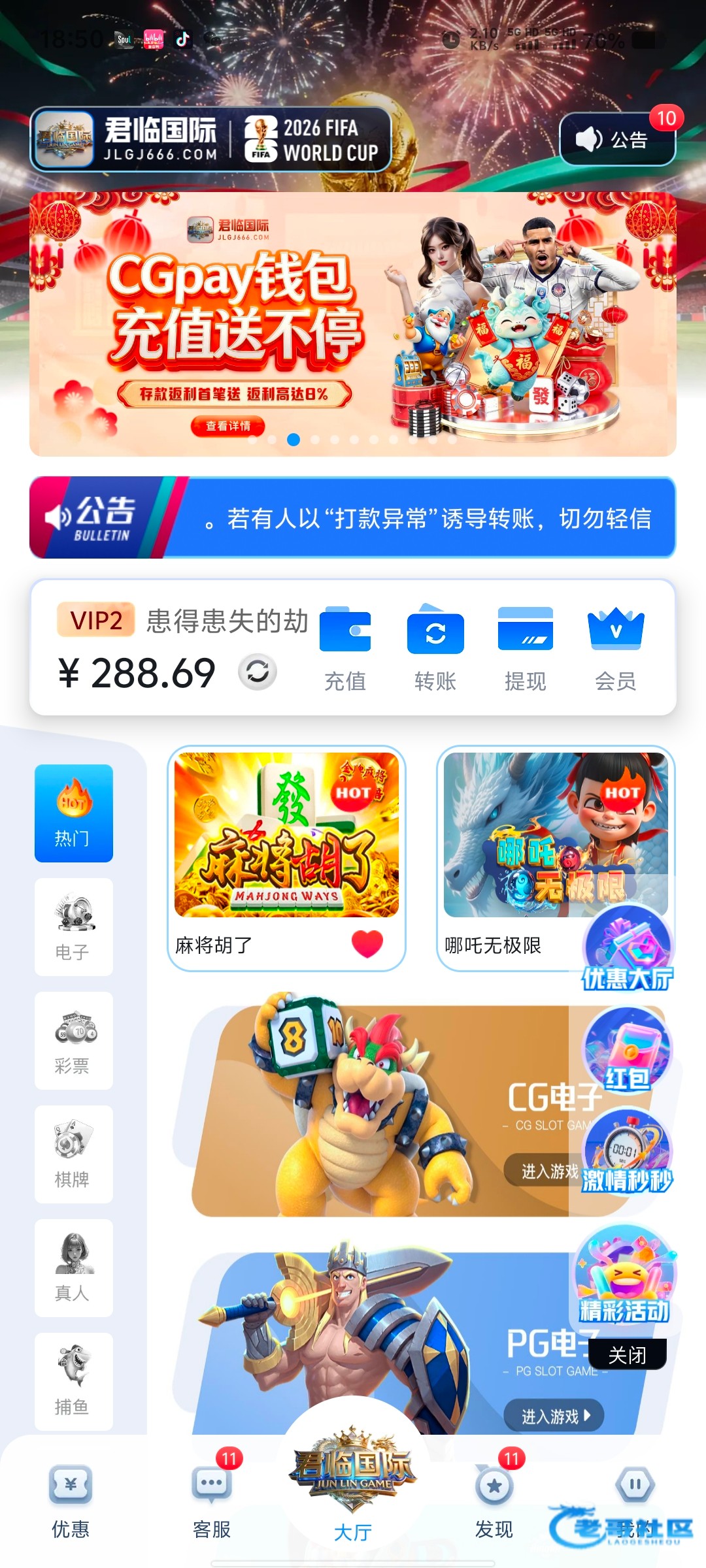
Task: Unfavorite 麻将胡了 with the heart icon
Action: click(x=367, y=944)
